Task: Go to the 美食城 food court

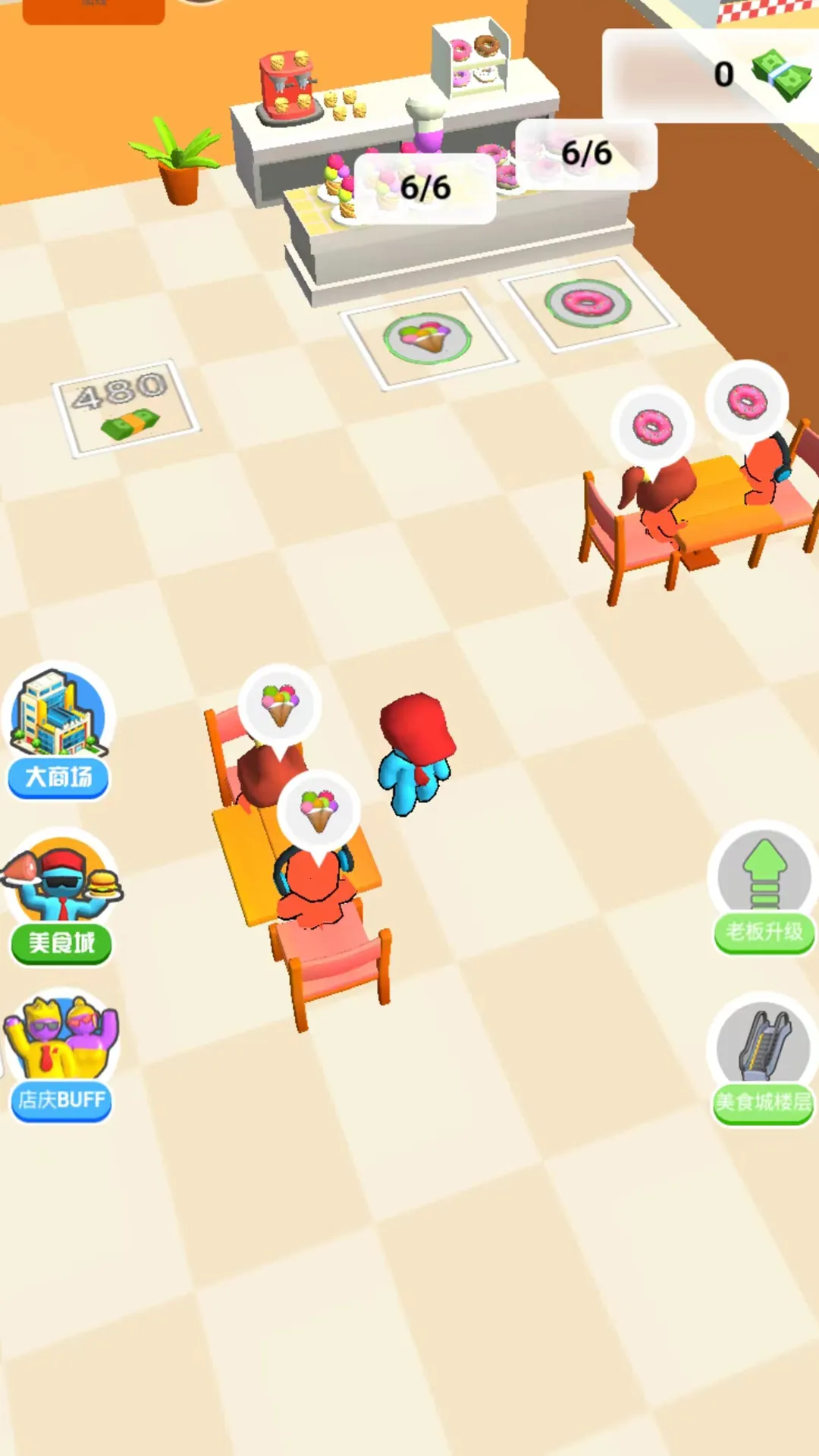Action: (x=61, y=897)
